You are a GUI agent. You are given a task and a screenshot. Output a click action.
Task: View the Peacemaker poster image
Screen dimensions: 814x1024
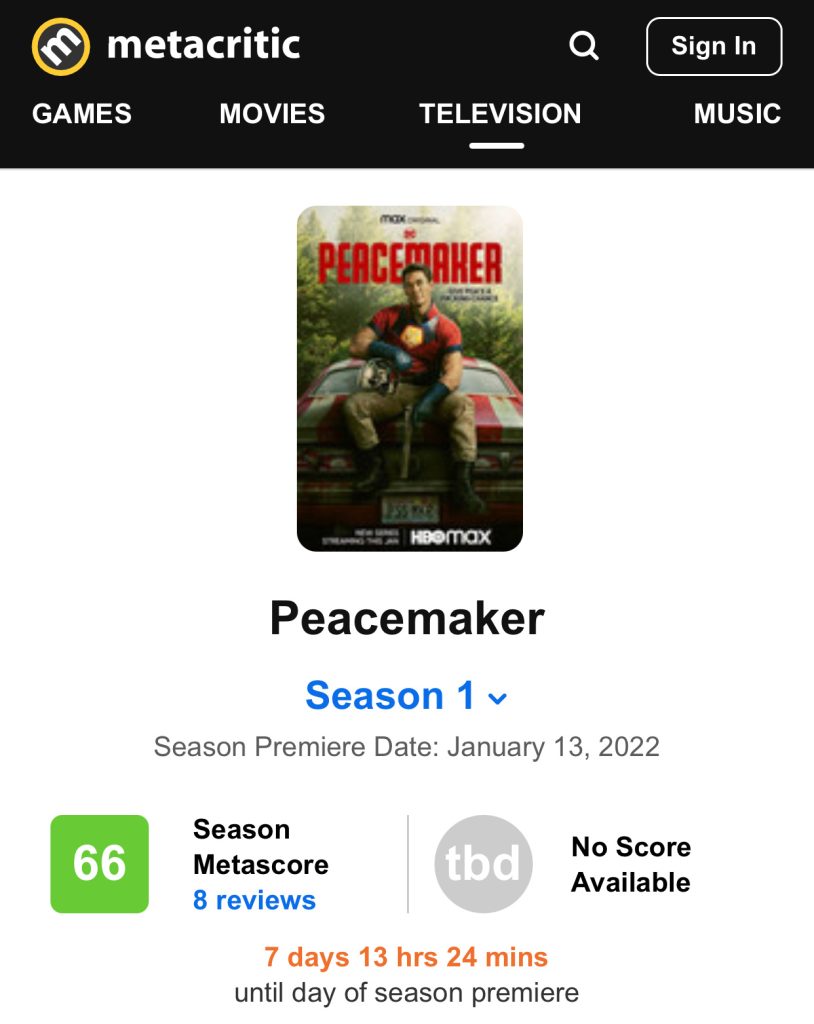[x=410, y=378]
